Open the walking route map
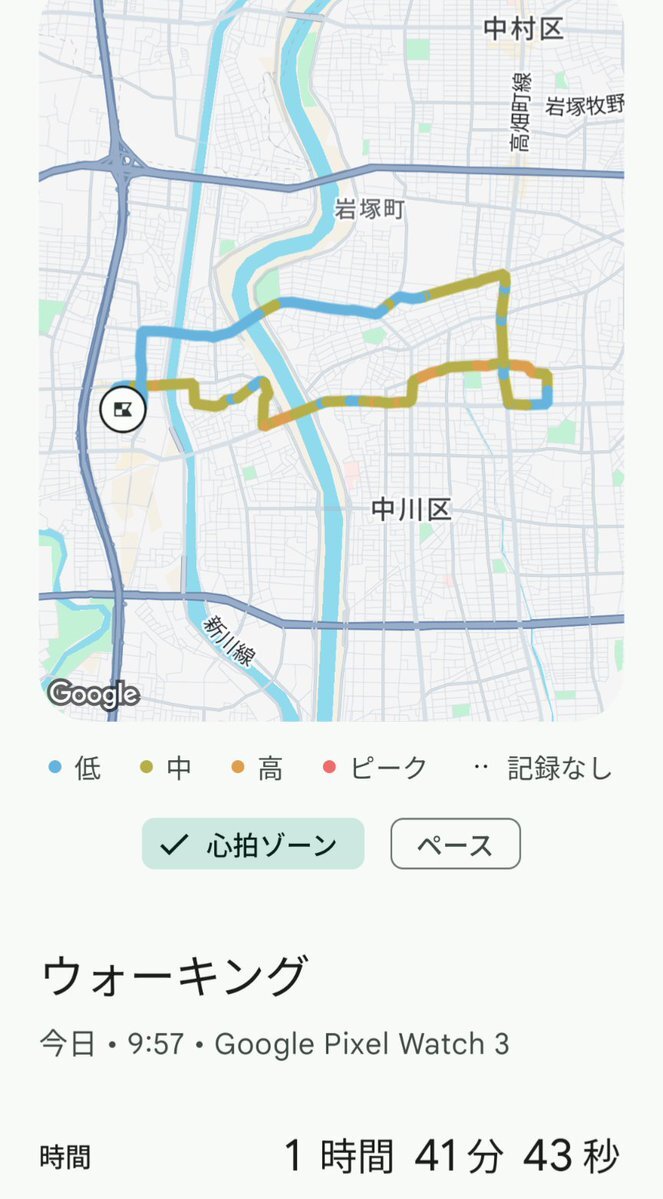Image resolution: width=663 pixels, height=1199 pixels. (331, 360)
